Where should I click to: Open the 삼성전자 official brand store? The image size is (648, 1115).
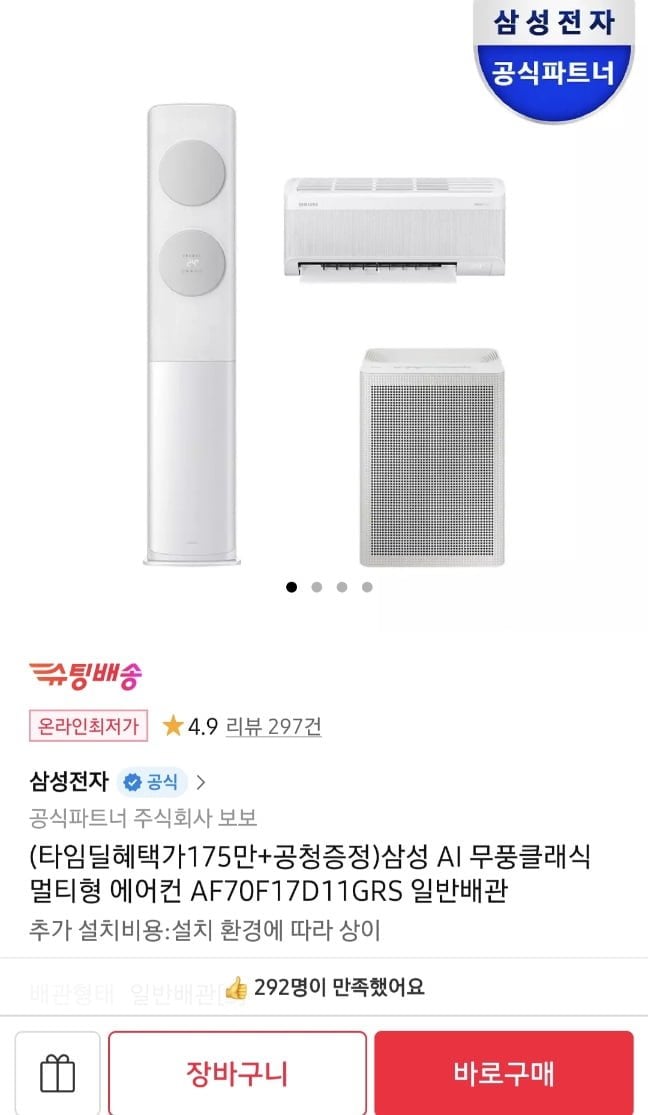[x=118, y=782]
